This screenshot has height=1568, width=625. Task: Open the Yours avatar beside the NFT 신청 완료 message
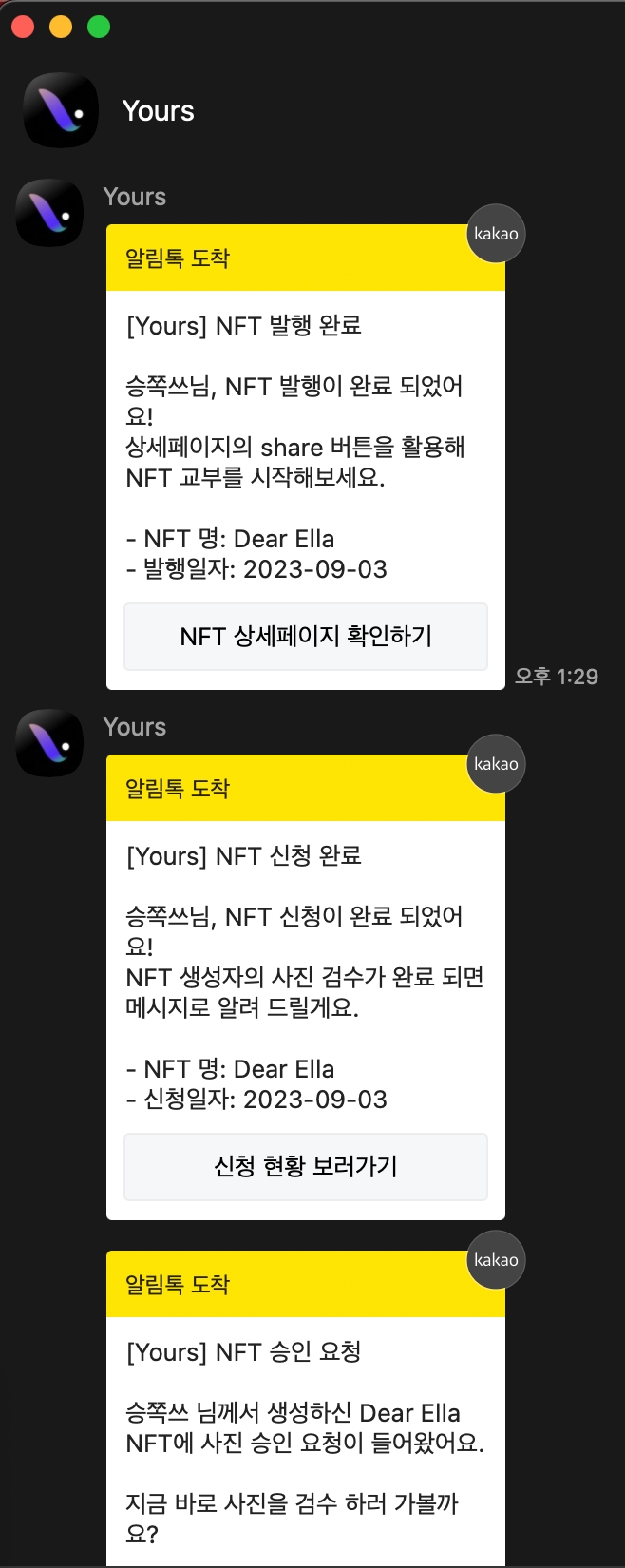click(x=49, y=743)
